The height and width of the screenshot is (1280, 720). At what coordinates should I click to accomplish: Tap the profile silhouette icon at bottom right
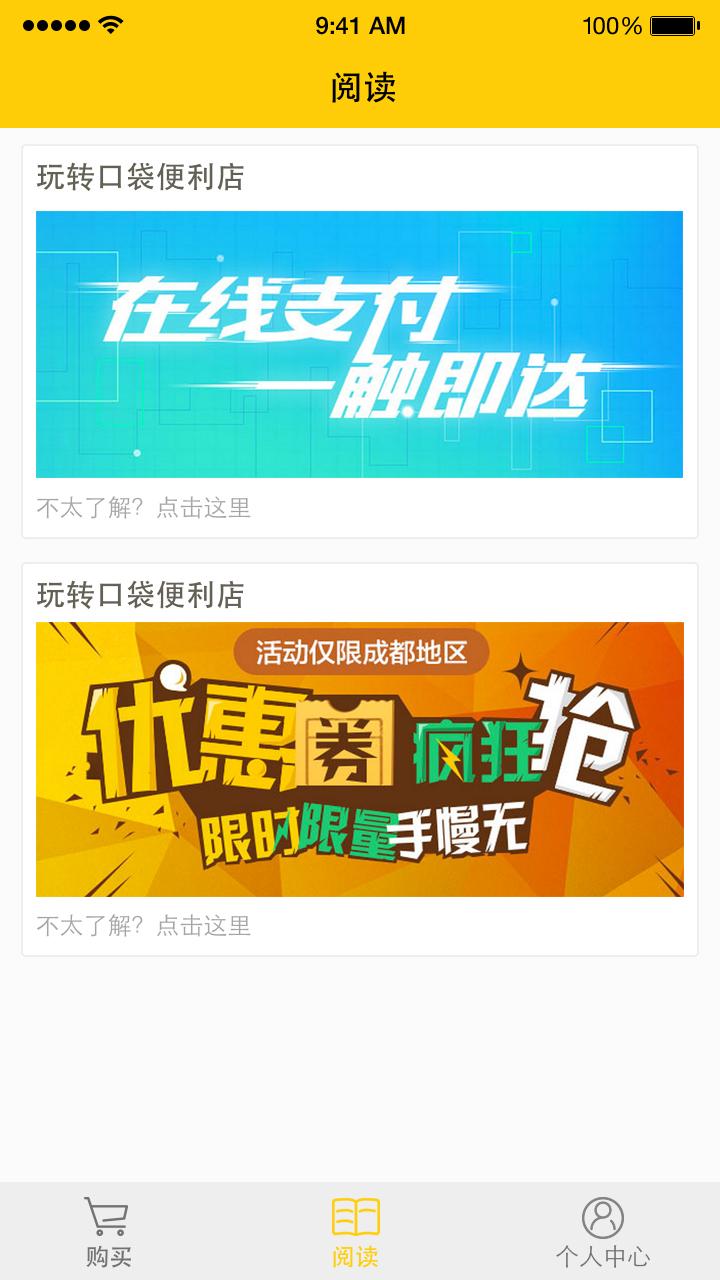point(600,1215)
